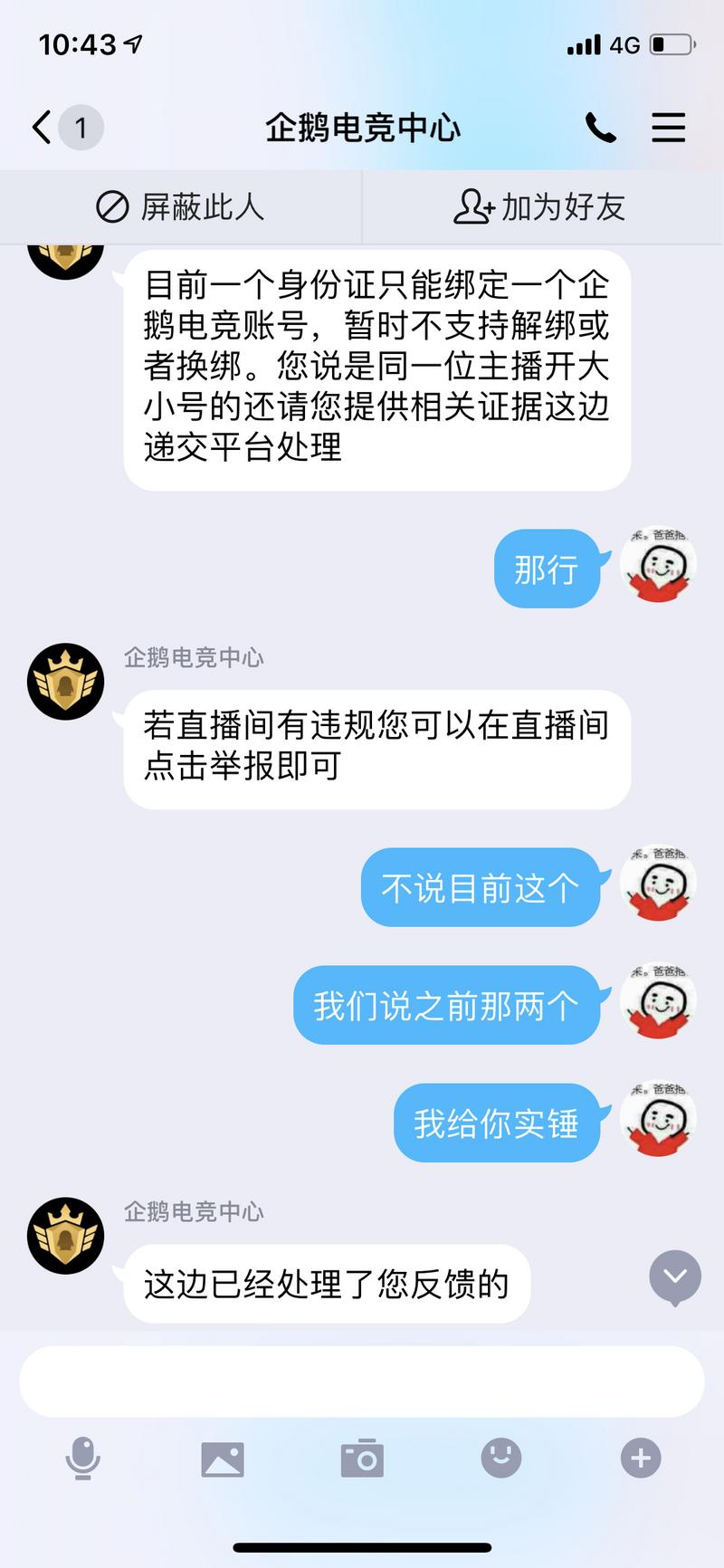Viewport: 724px width, 1568px height.
Task: Go back to the message list
Action: coord(43,128)
